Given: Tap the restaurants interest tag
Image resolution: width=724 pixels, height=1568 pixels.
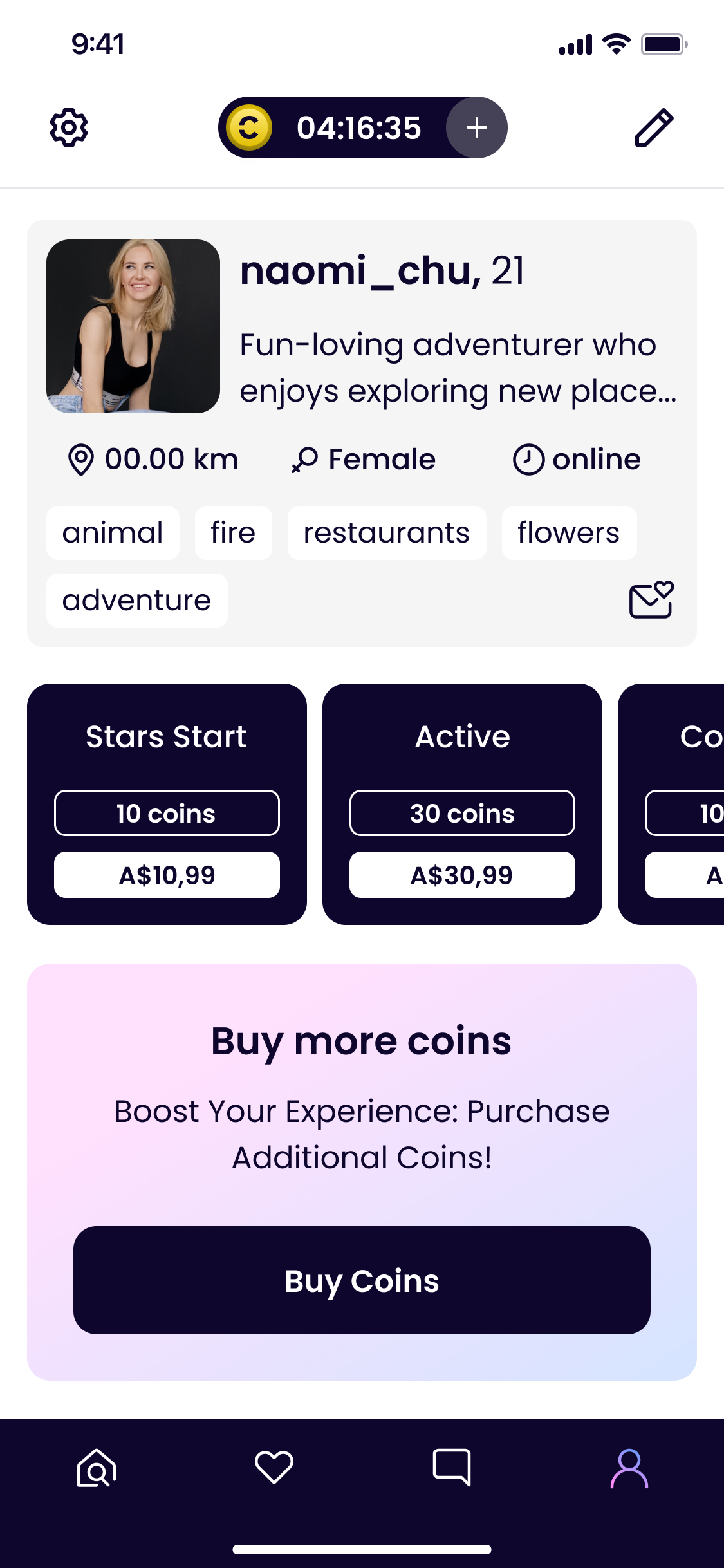Looking at the screenshot, I should 386,533.
